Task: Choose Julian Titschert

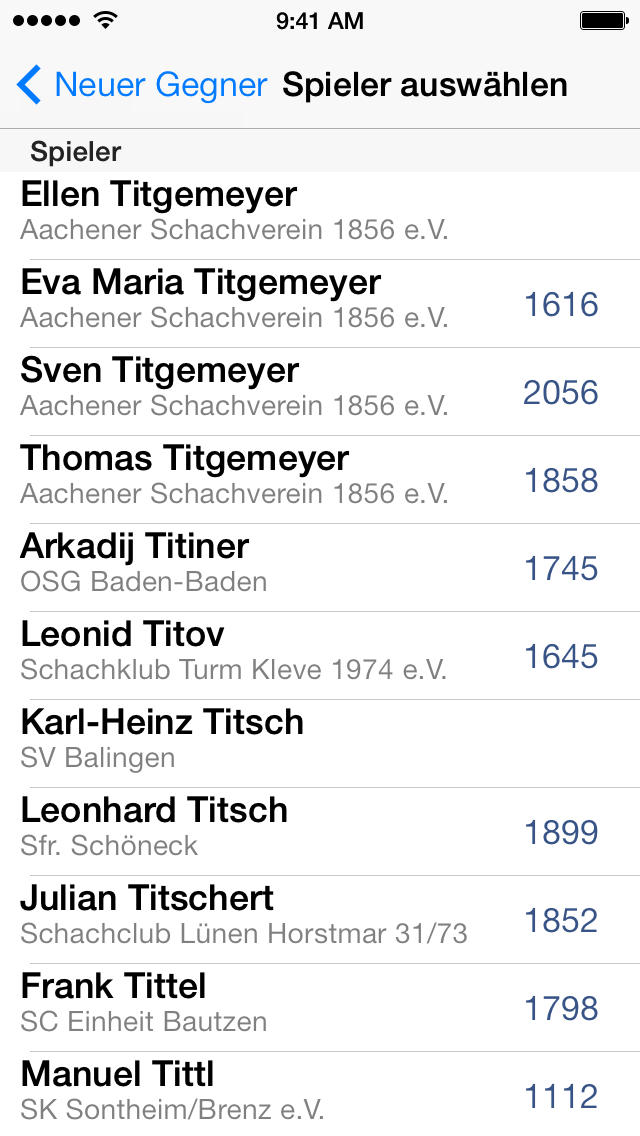Action: [320, 919]
